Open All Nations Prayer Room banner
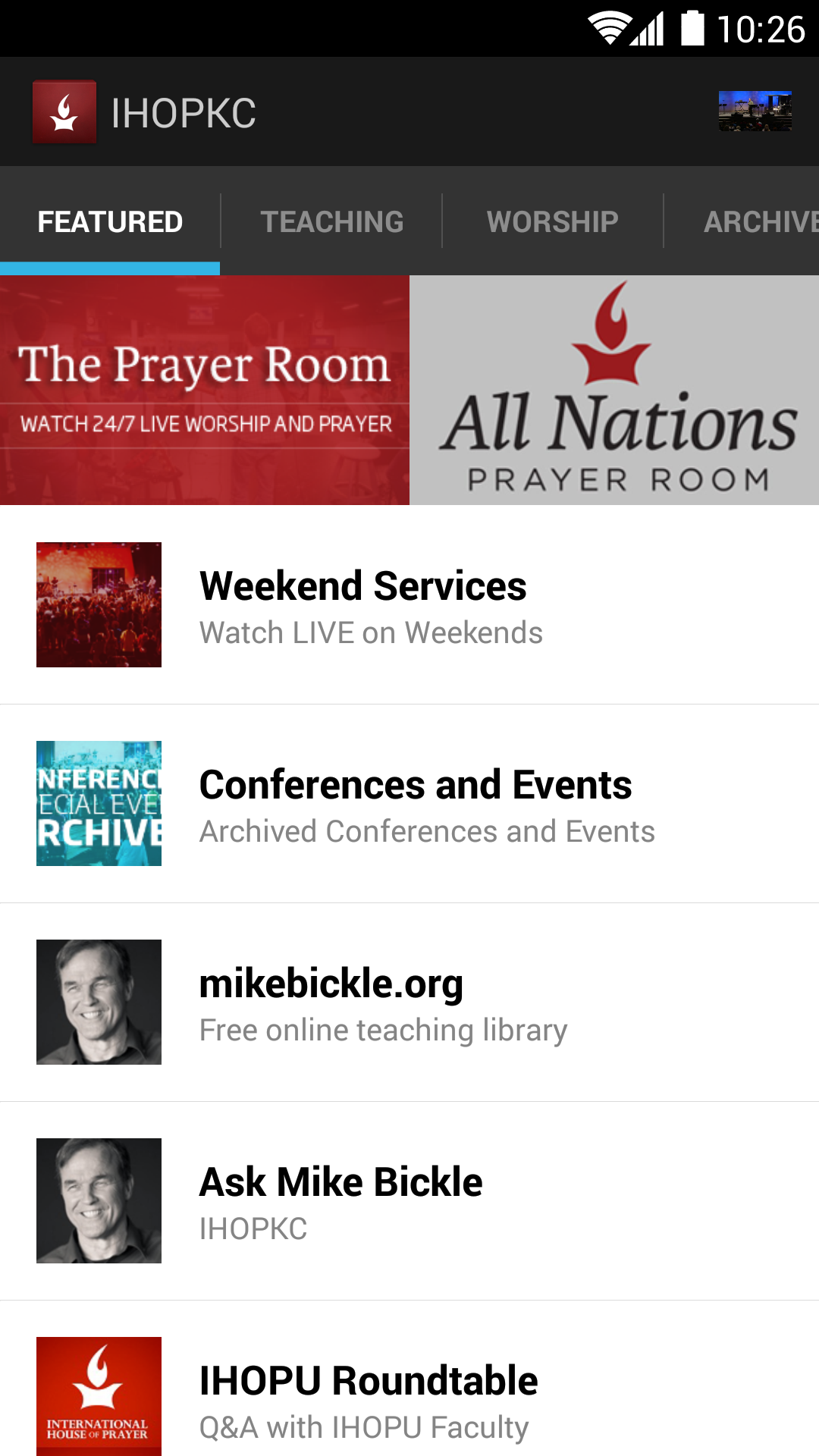The image size is (819, 1456). (614, 390)
